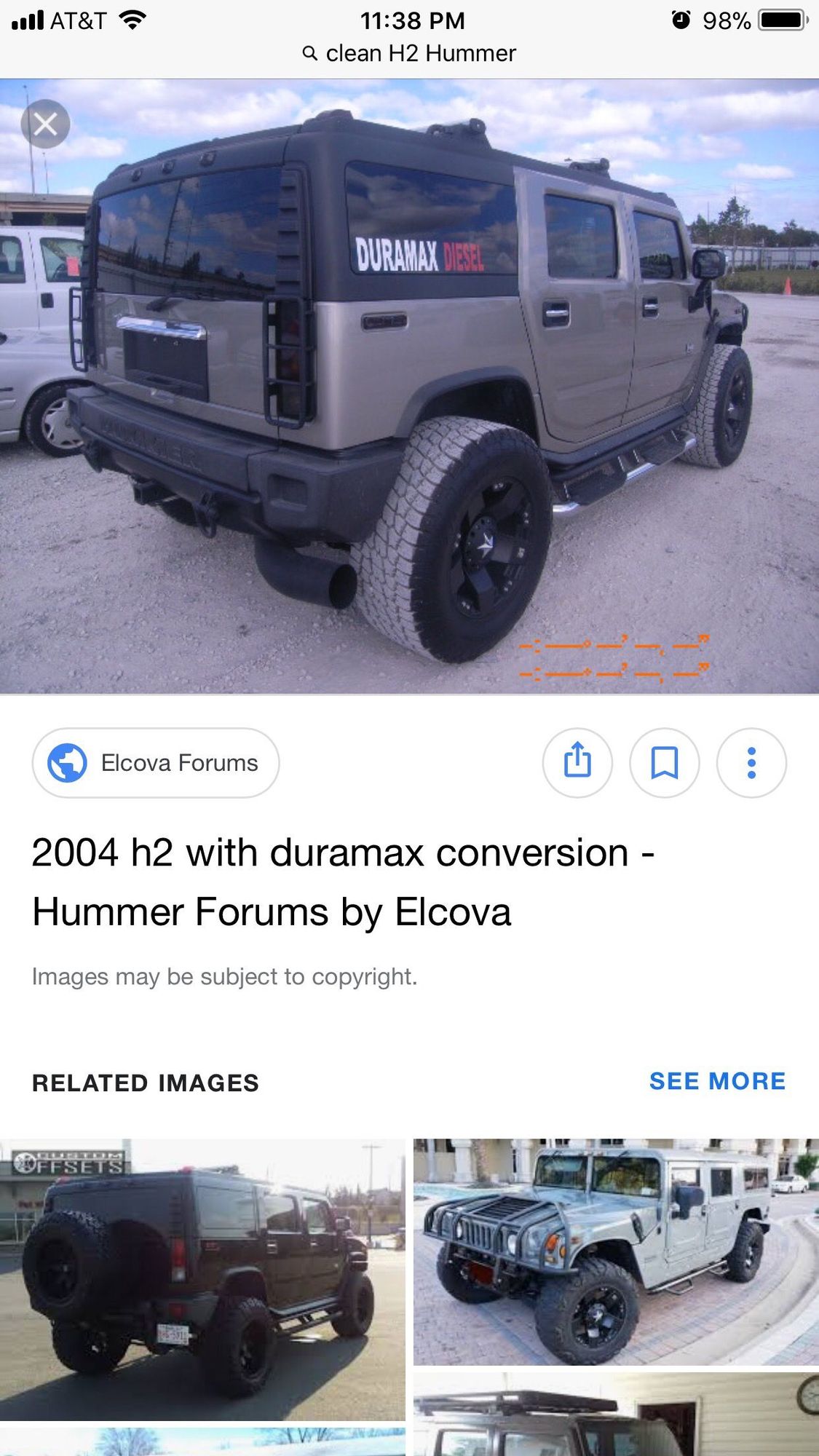Close the image preview with the X
819x1456 pixels.
(45, 124)
